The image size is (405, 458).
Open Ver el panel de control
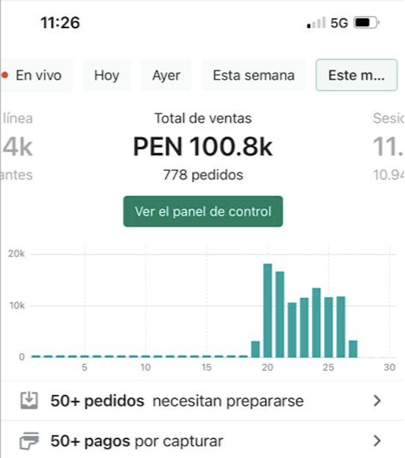click(203, 212)
